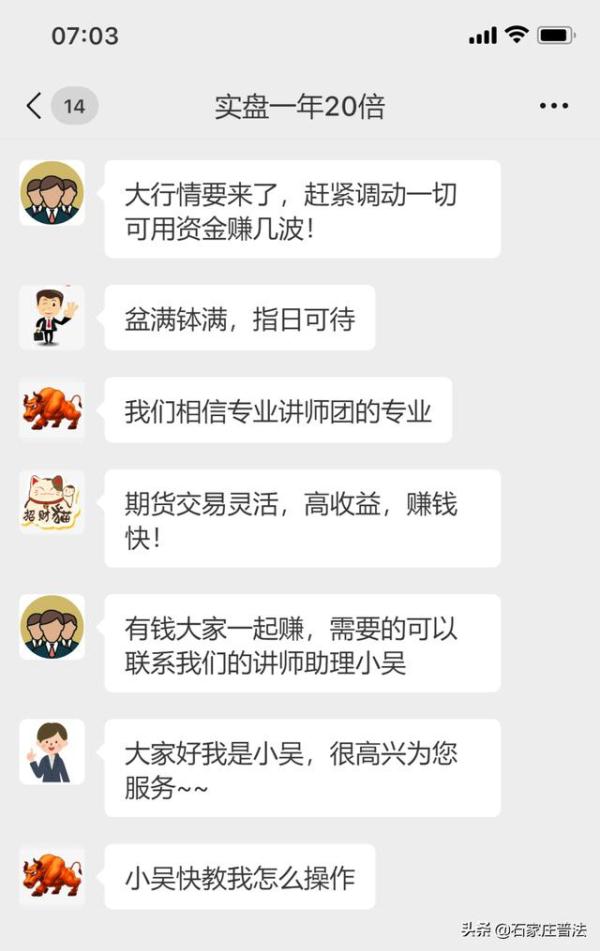Screen dimensions: 600x951
Task: Open the group chat overflow menu
Action: [553, 106]
